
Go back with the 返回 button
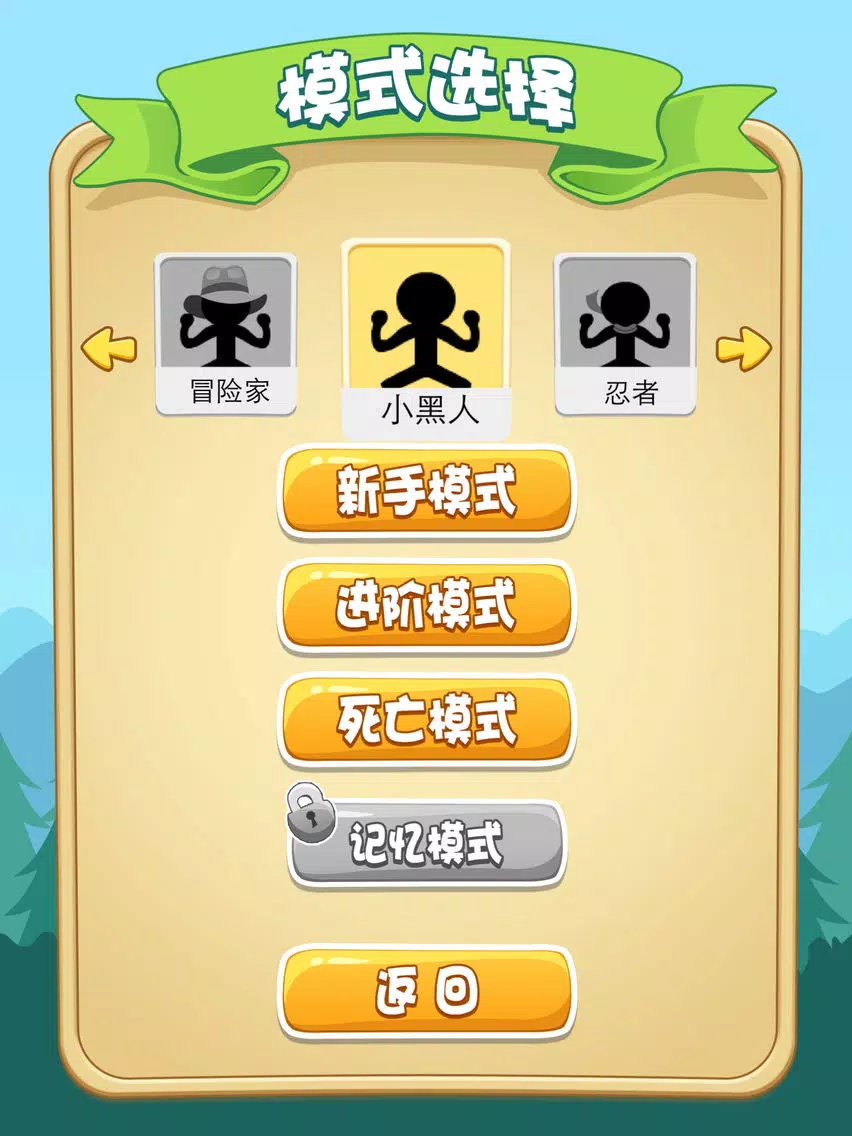(x=427, y=990)
